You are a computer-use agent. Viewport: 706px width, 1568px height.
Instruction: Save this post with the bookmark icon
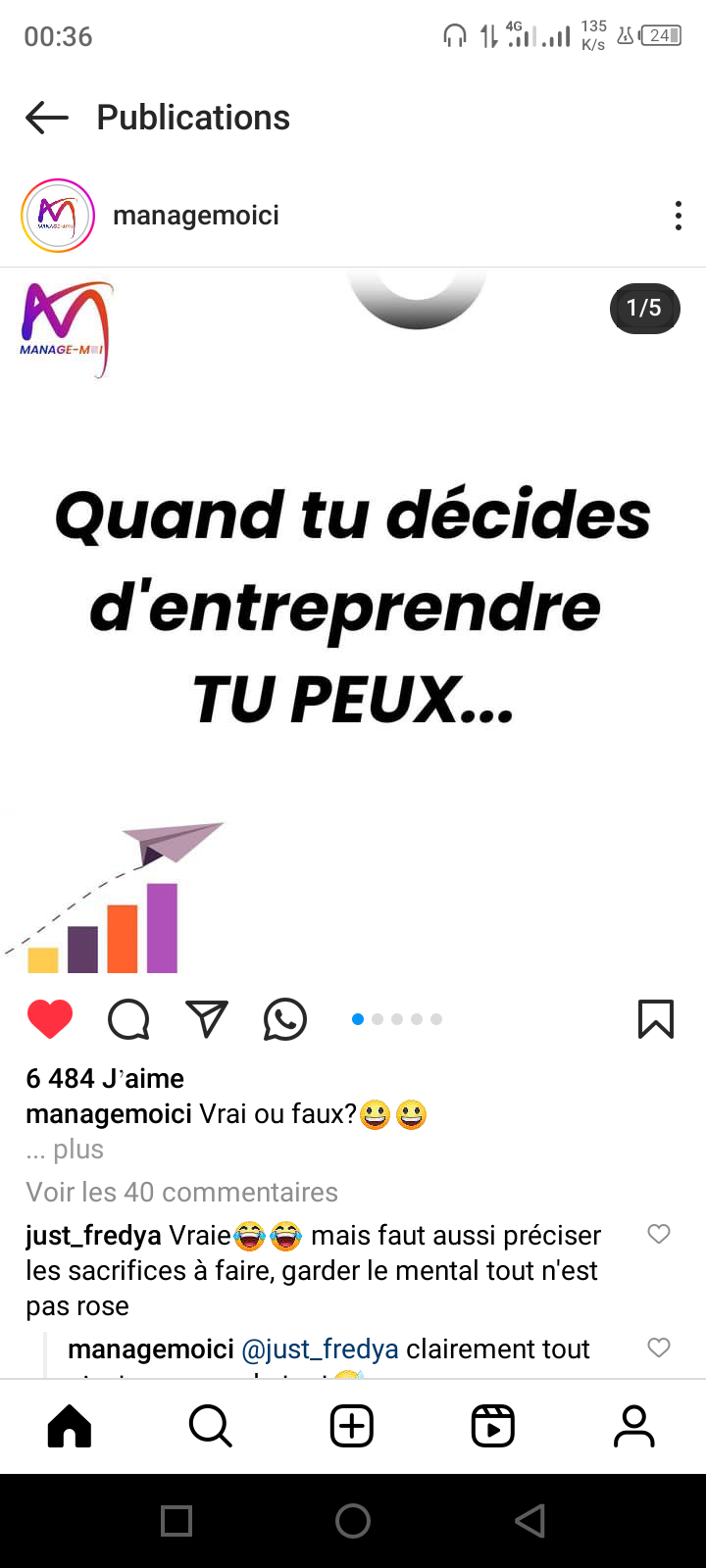pyautogui.click(x=656, y=1019)
